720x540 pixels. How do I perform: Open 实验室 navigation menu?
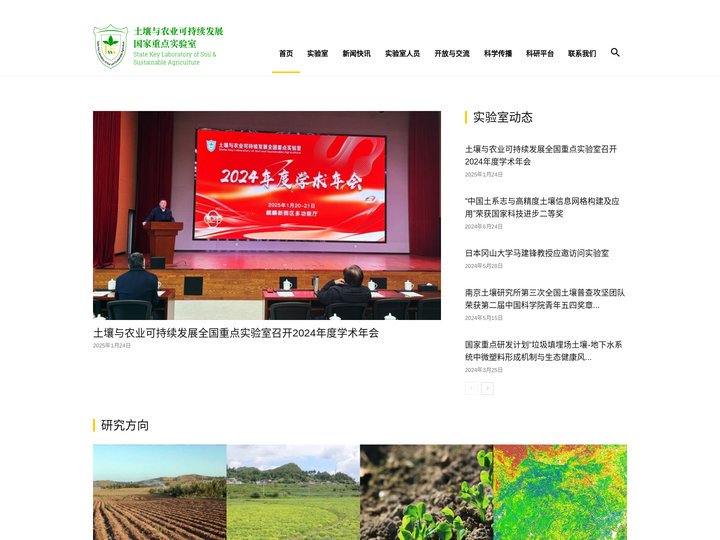click(317, 53)
